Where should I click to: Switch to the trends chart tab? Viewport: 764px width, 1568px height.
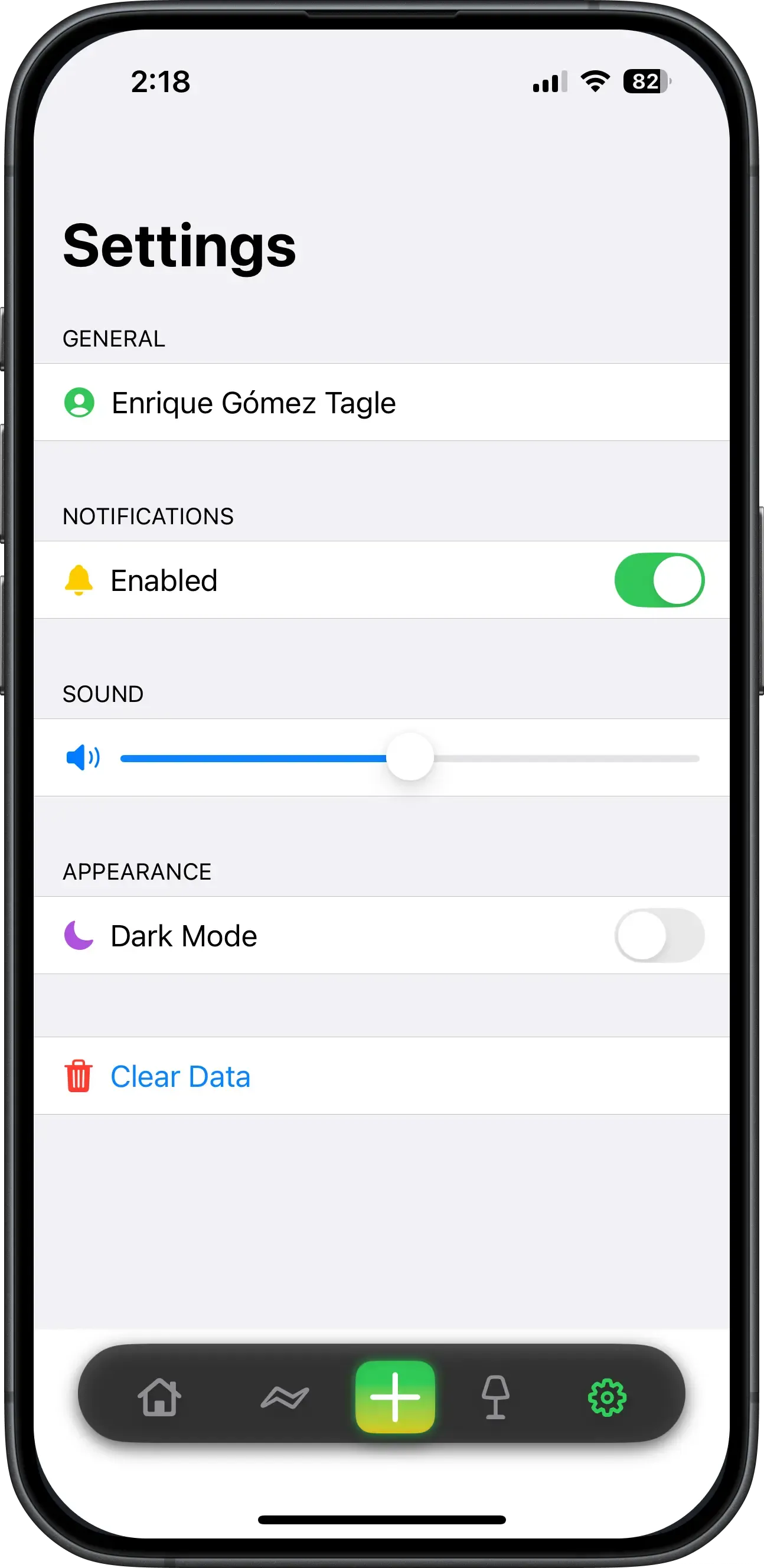285,1397
